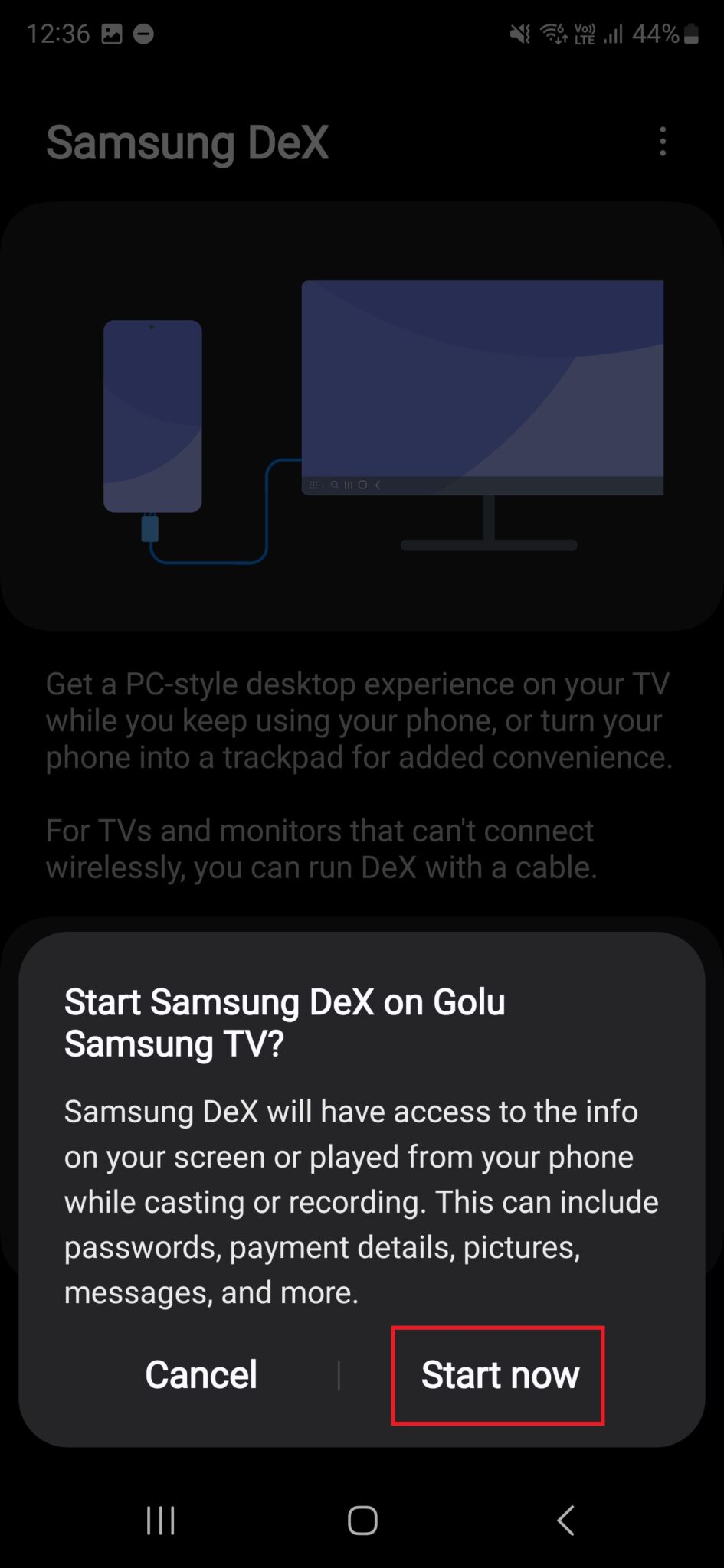Tap the Back navigation button
This screenshot has height=1568, width=724.
click(x=565, y=1521)
